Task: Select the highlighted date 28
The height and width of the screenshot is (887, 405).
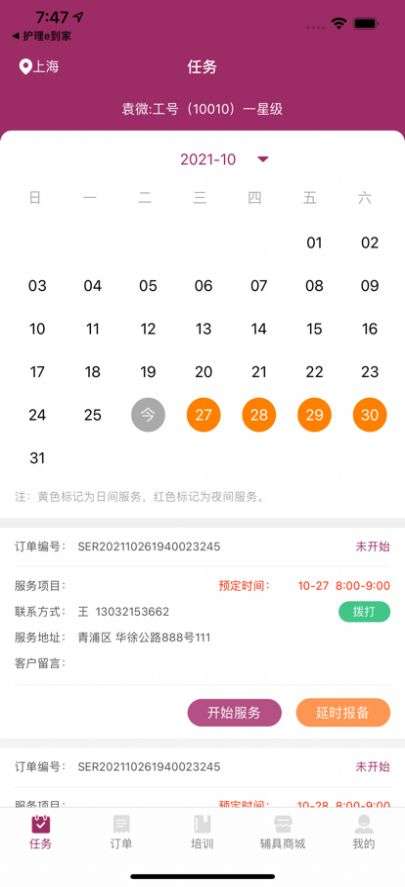Action: coord(258,415)
